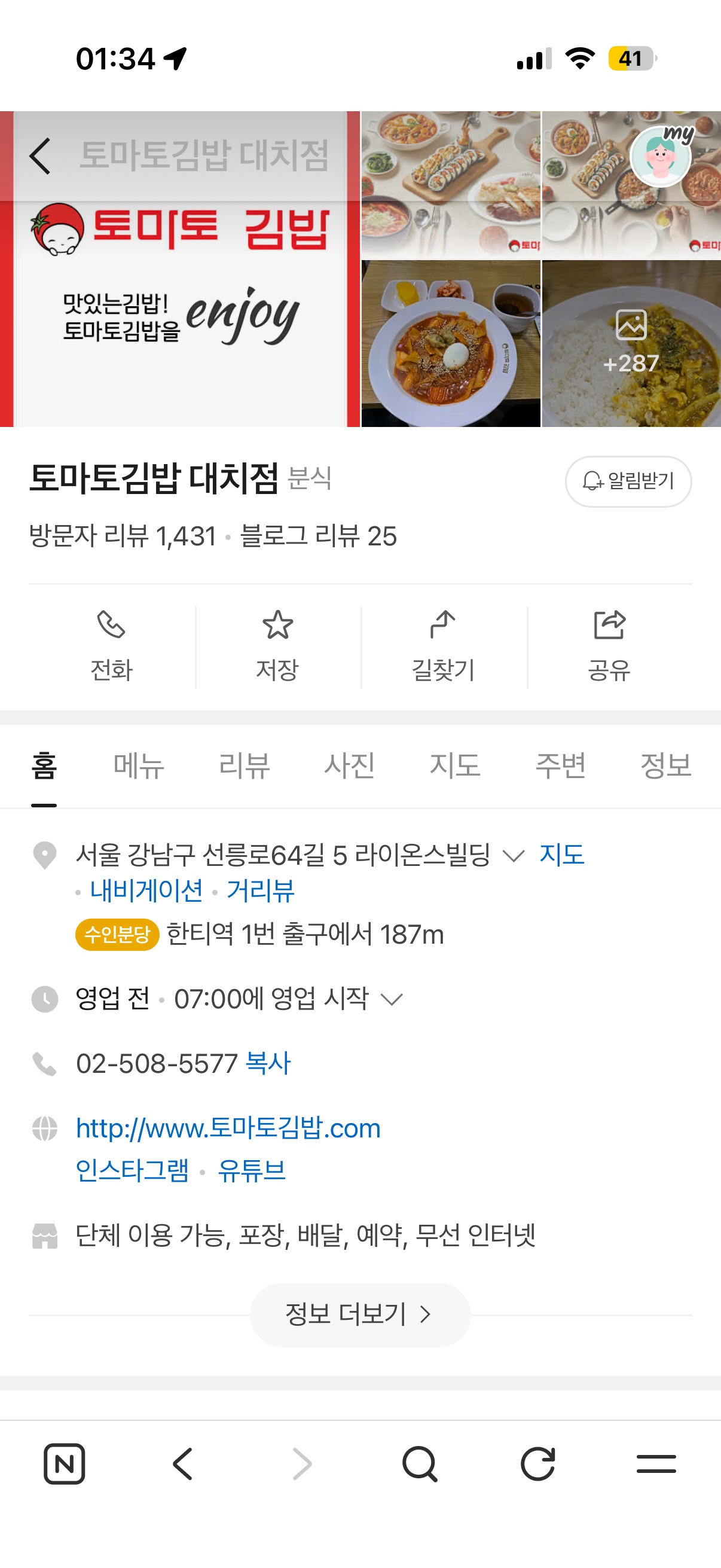Open the 토마토김밥.com website link

(228, 1128)
